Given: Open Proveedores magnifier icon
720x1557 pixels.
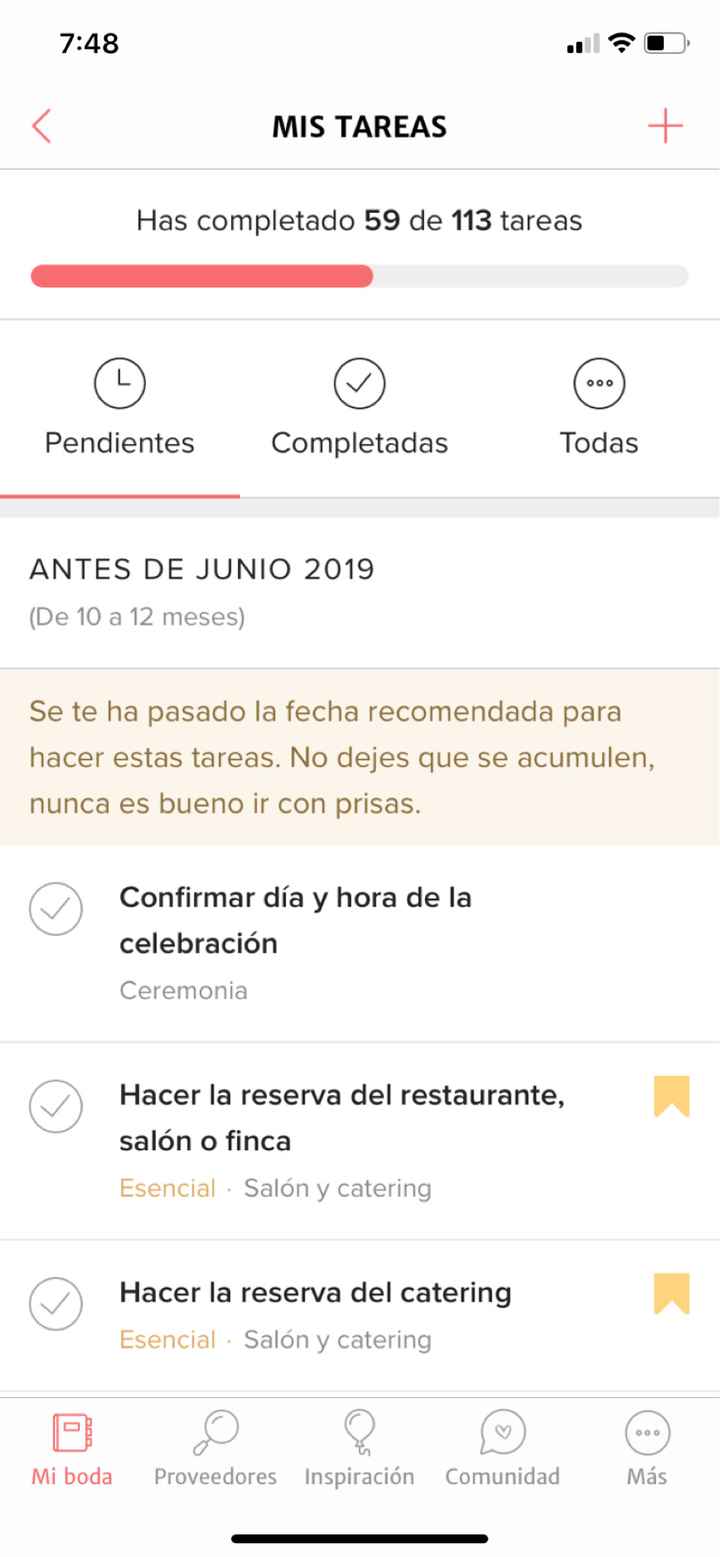Looking at the screenshot, I should [x=215, y=1434].
